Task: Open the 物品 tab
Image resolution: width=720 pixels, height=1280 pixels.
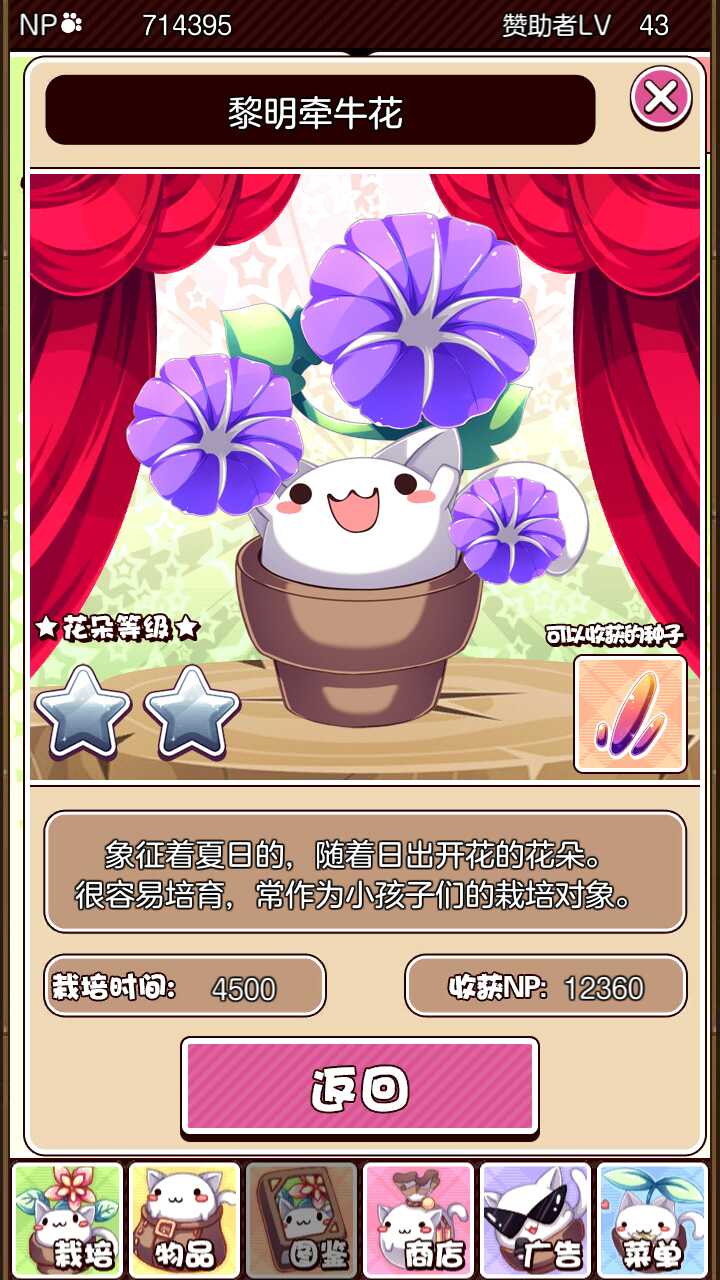Action: point(185,1218)
